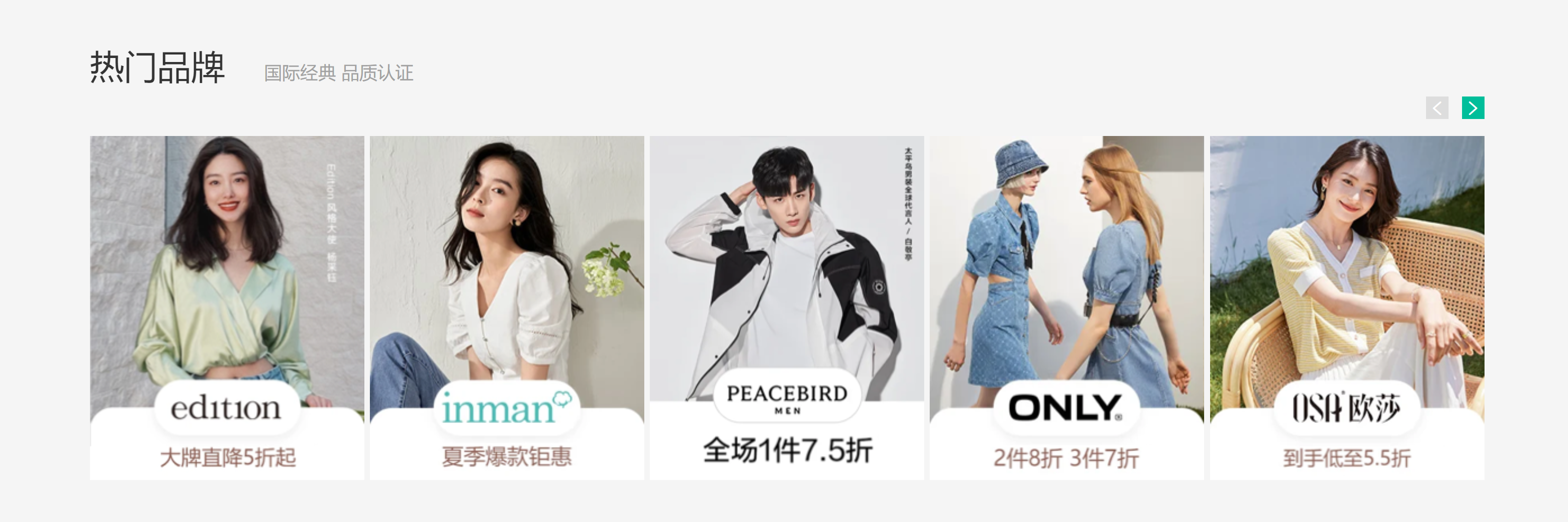
Task: Show next page of hot brands
Action: [1473, 108]
